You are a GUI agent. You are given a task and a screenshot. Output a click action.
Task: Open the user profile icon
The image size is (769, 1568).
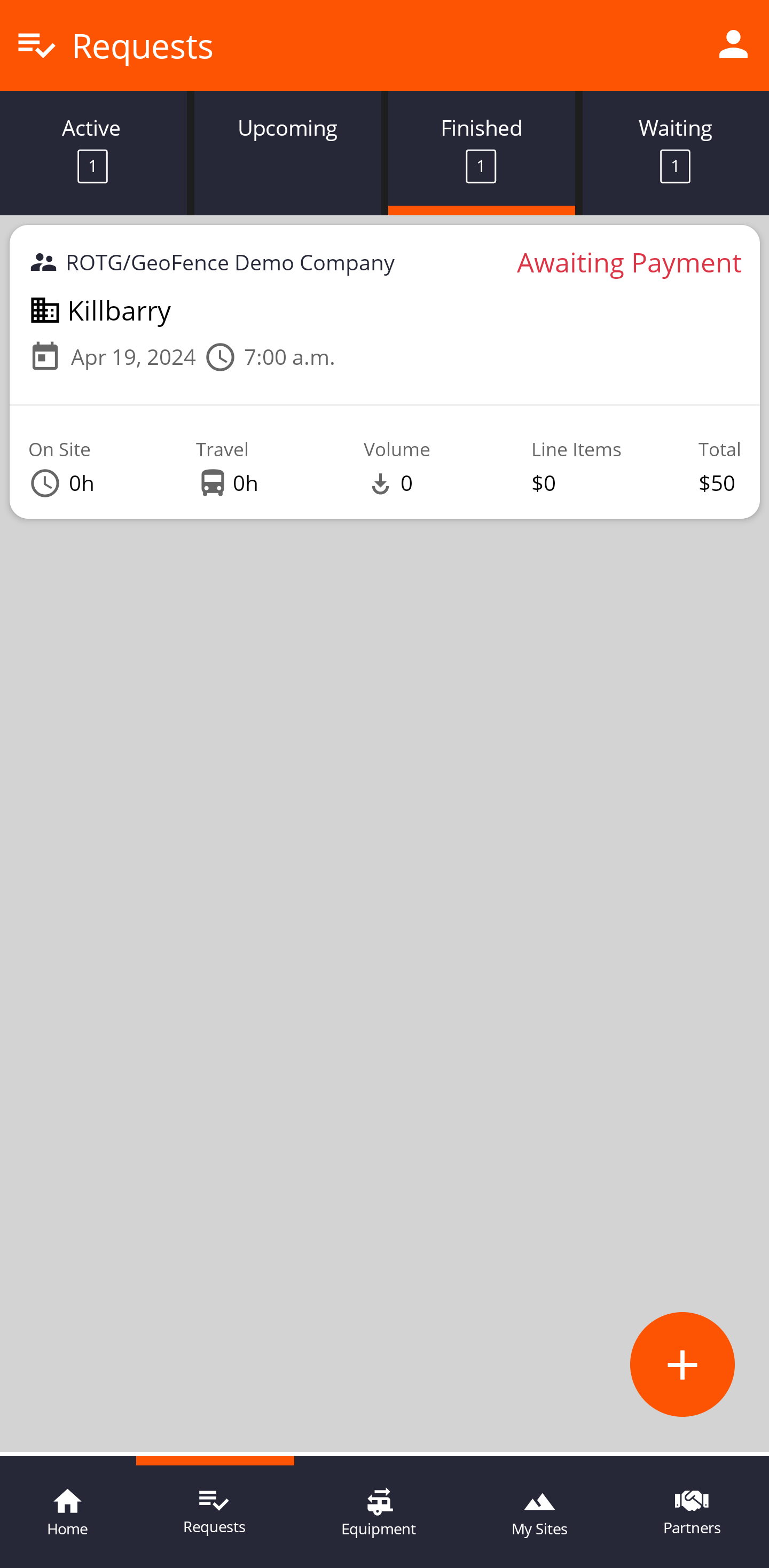(x=733, y=45)
